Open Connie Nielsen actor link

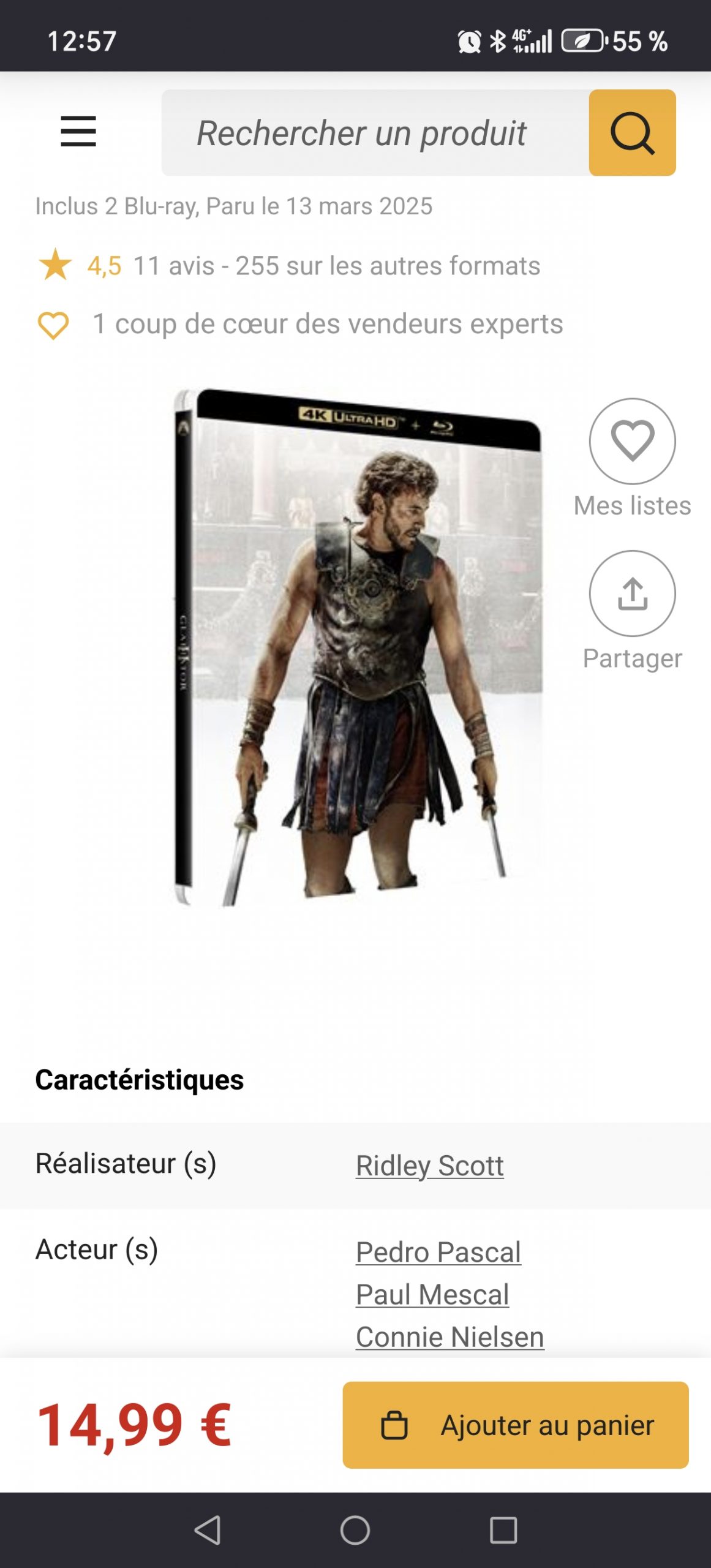(450, 1336)
